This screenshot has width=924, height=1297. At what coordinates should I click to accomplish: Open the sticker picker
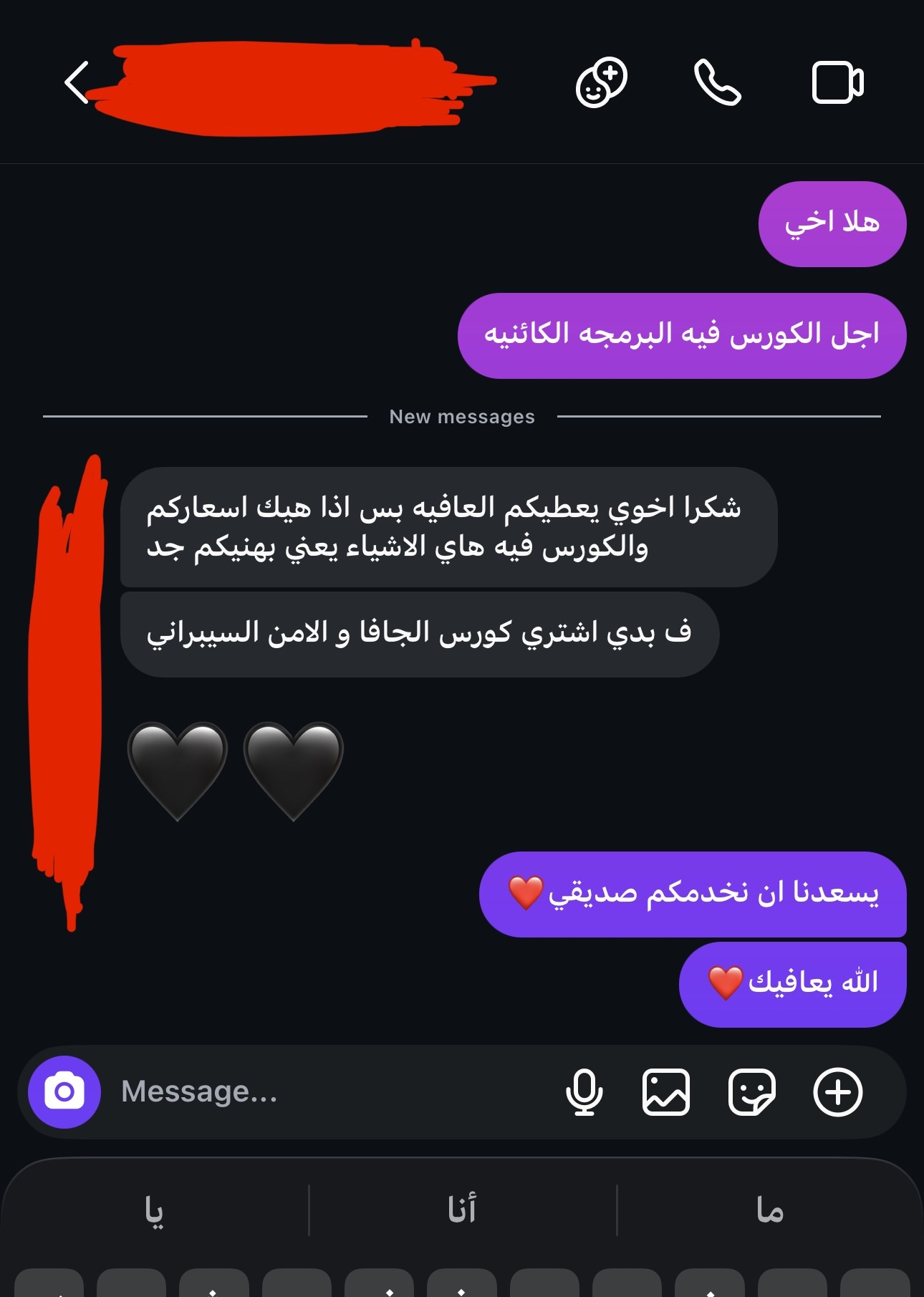point(751,1091)
